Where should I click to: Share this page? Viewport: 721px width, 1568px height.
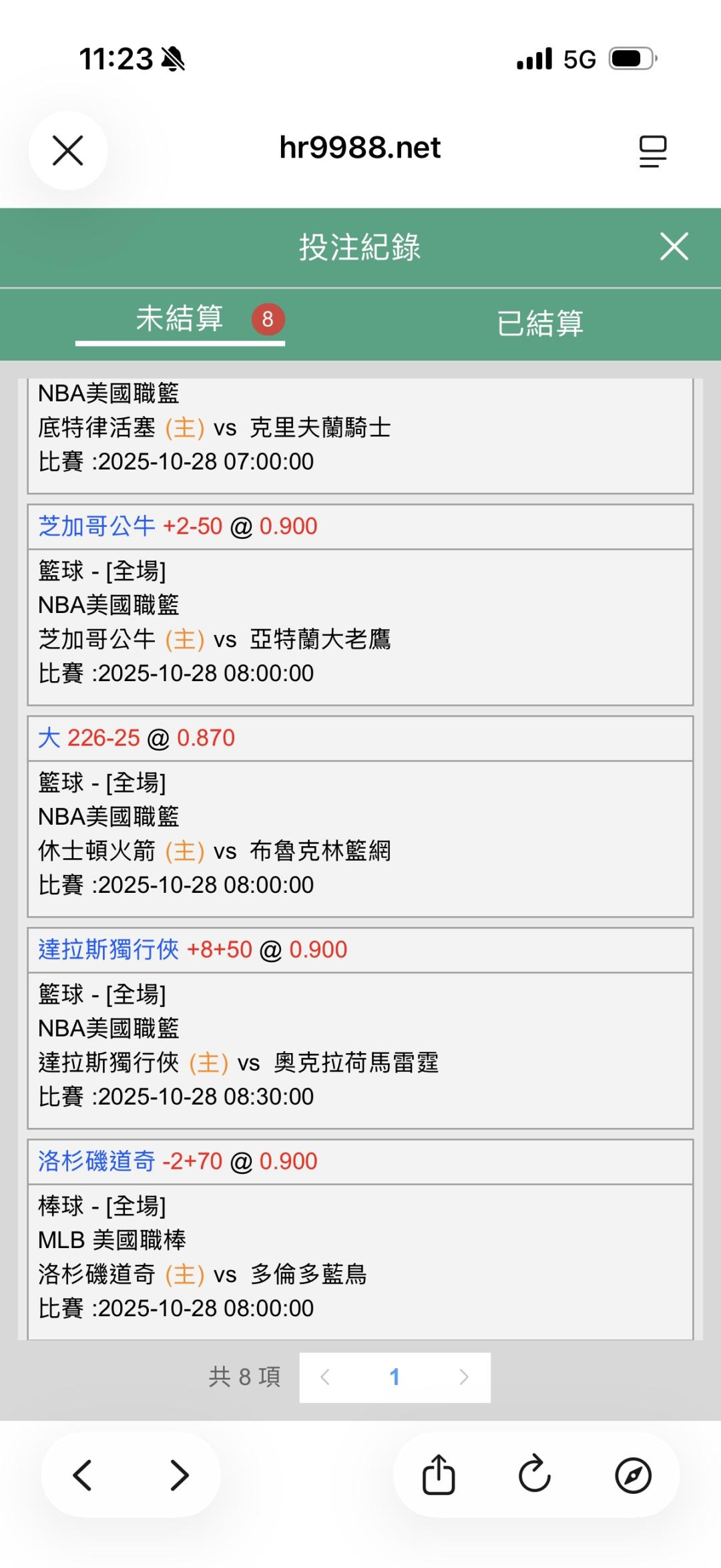click(x=439, y=1475)
